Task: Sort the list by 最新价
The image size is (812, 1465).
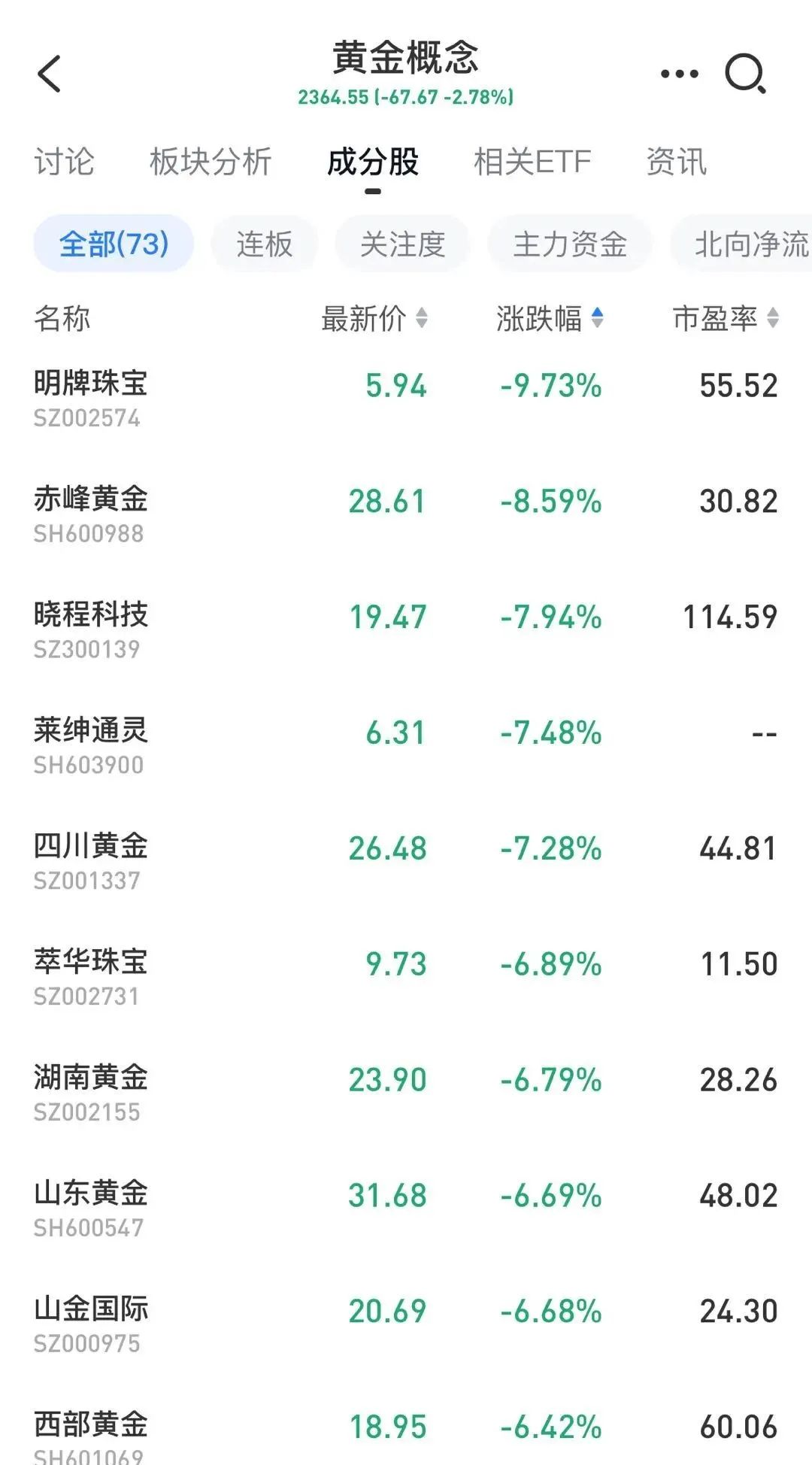Action: click(374, 319)
